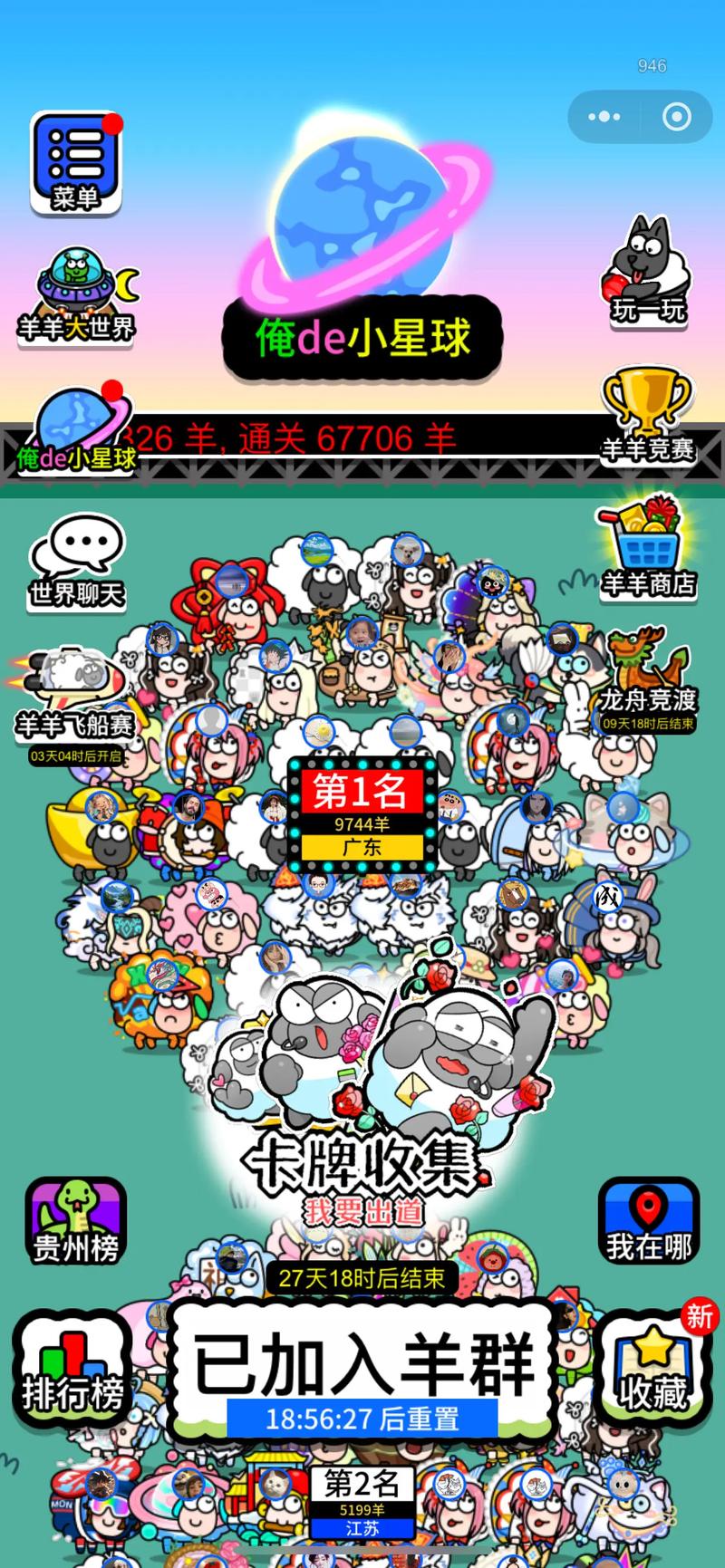Open the 菜单 menu button
725x1568 pixels.
tap(76, 163)
